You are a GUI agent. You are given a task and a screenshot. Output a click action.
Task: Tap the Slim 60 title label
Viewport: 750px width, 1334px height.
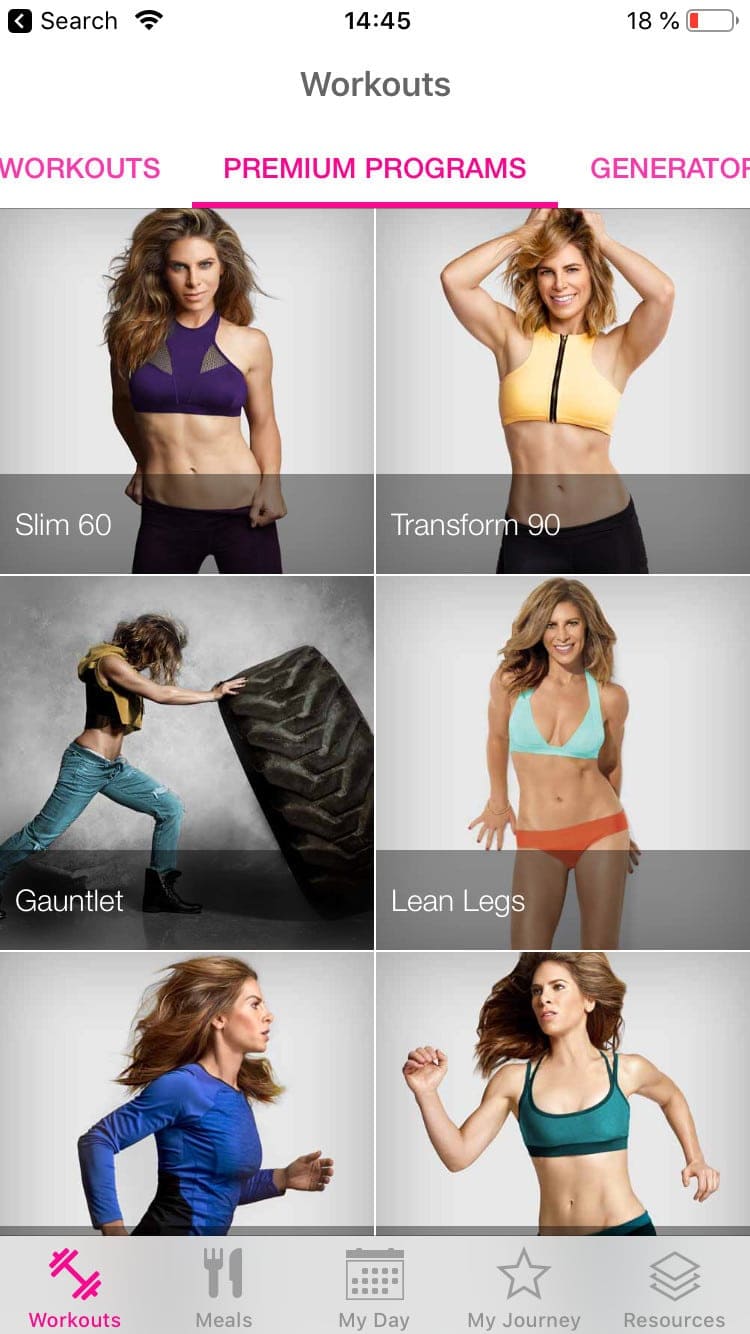click(x=63, y=524)
